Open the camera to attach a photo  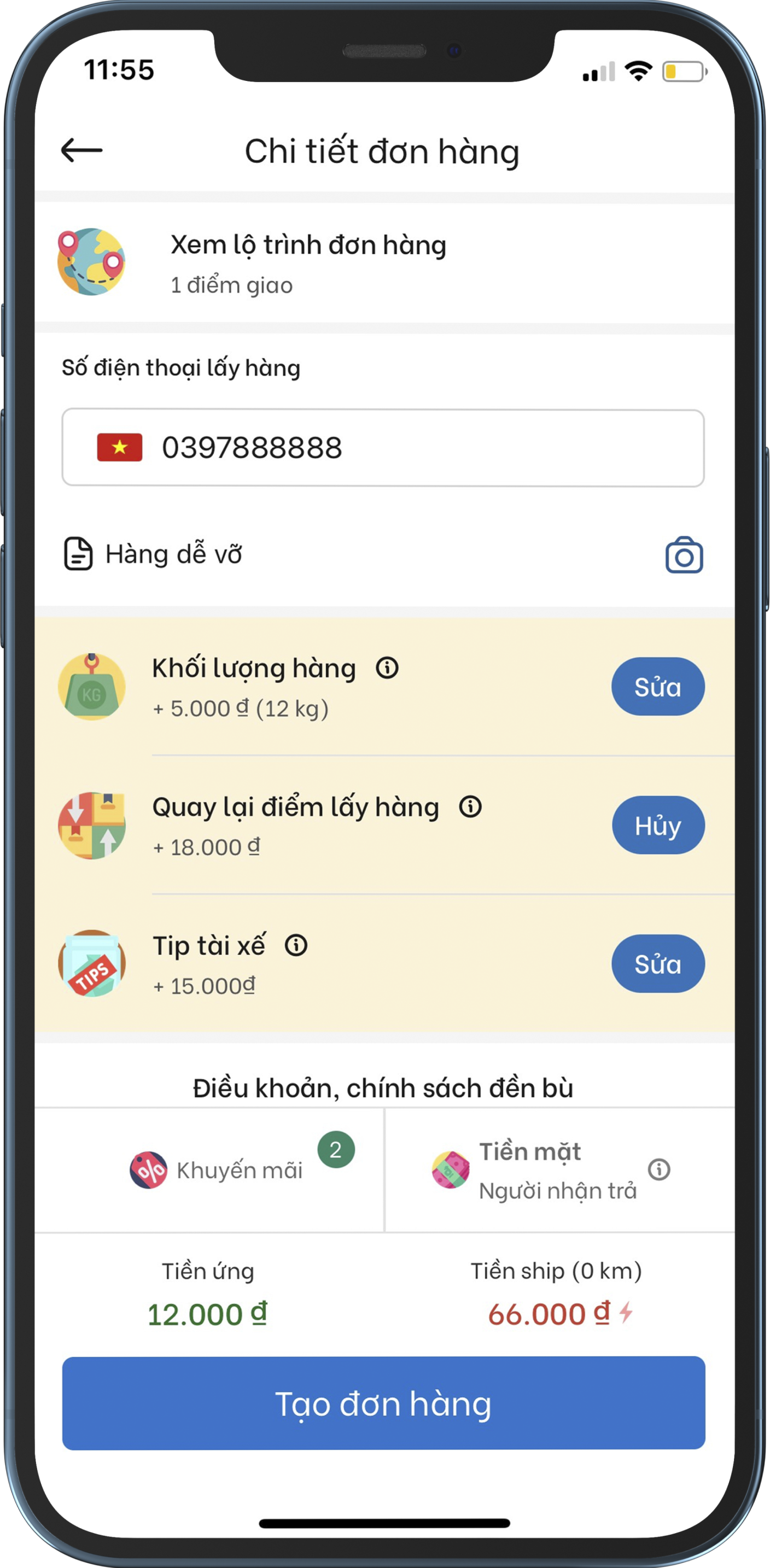click(684, 555)
